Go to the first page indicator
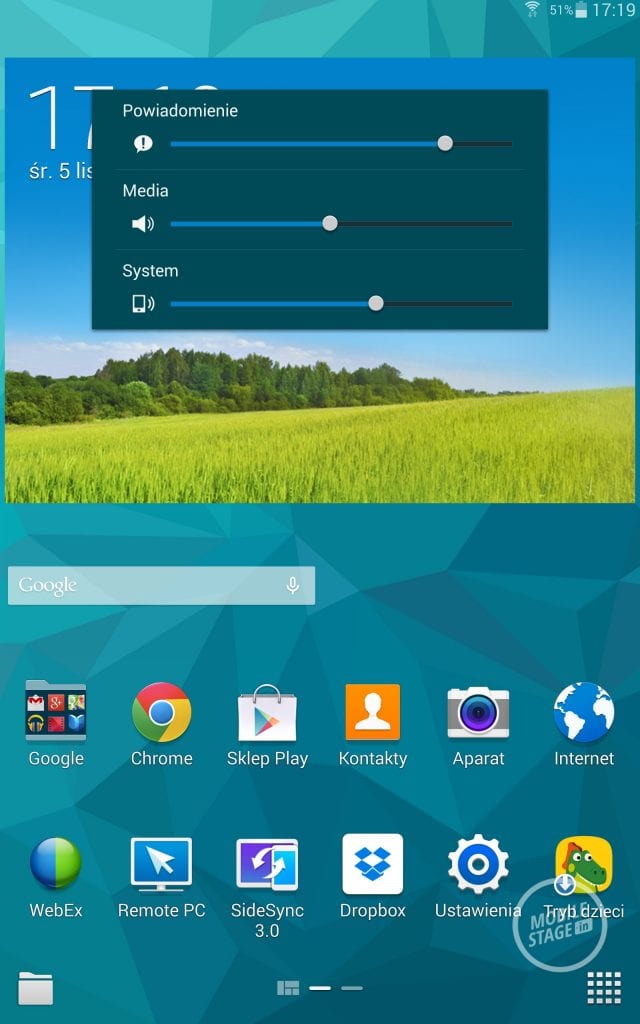Viewport: 640px width, 1024px height. [x=288, y=988]
